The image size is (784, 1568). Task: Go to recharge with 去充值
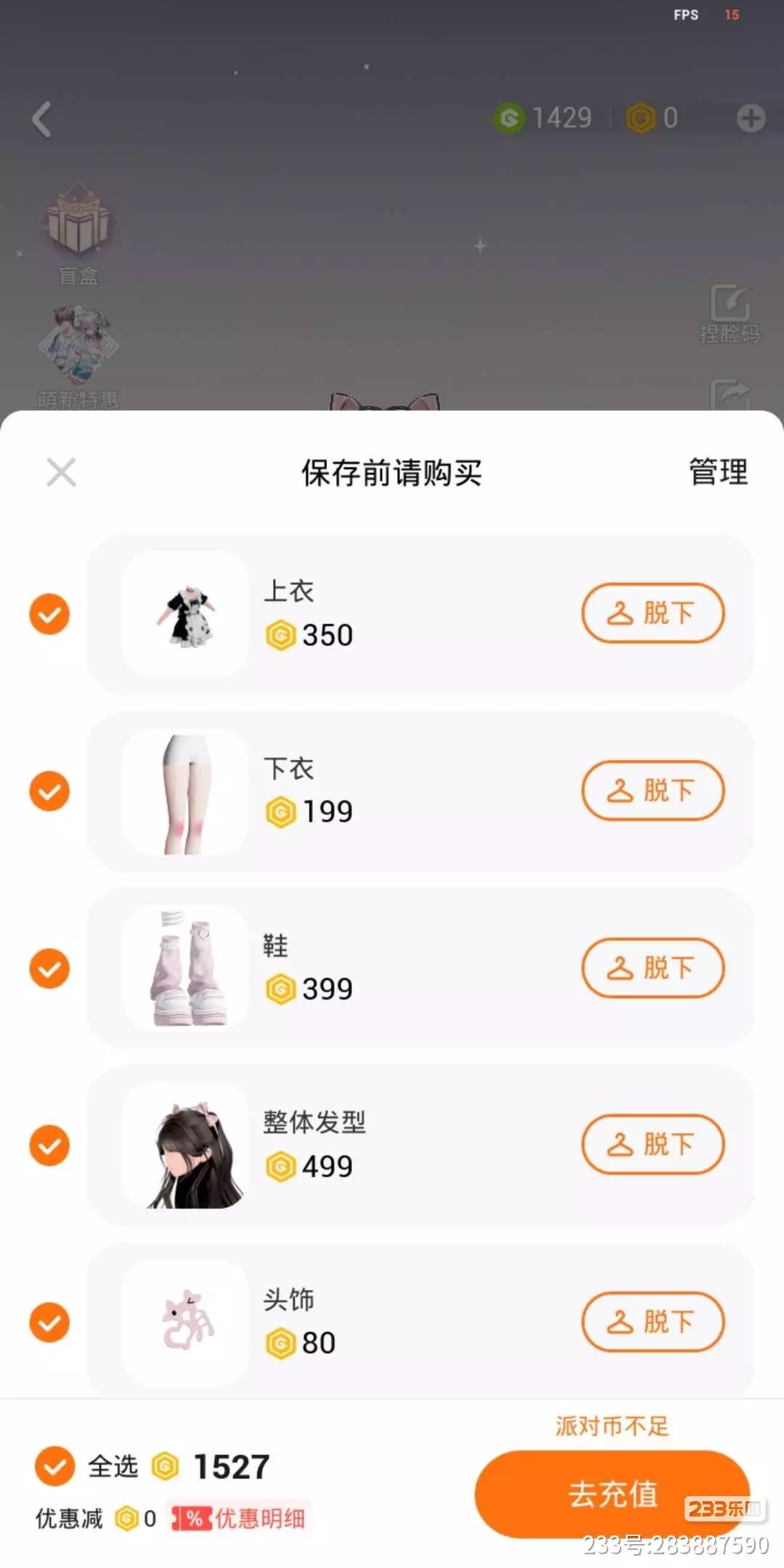(x=612, y=1494)
